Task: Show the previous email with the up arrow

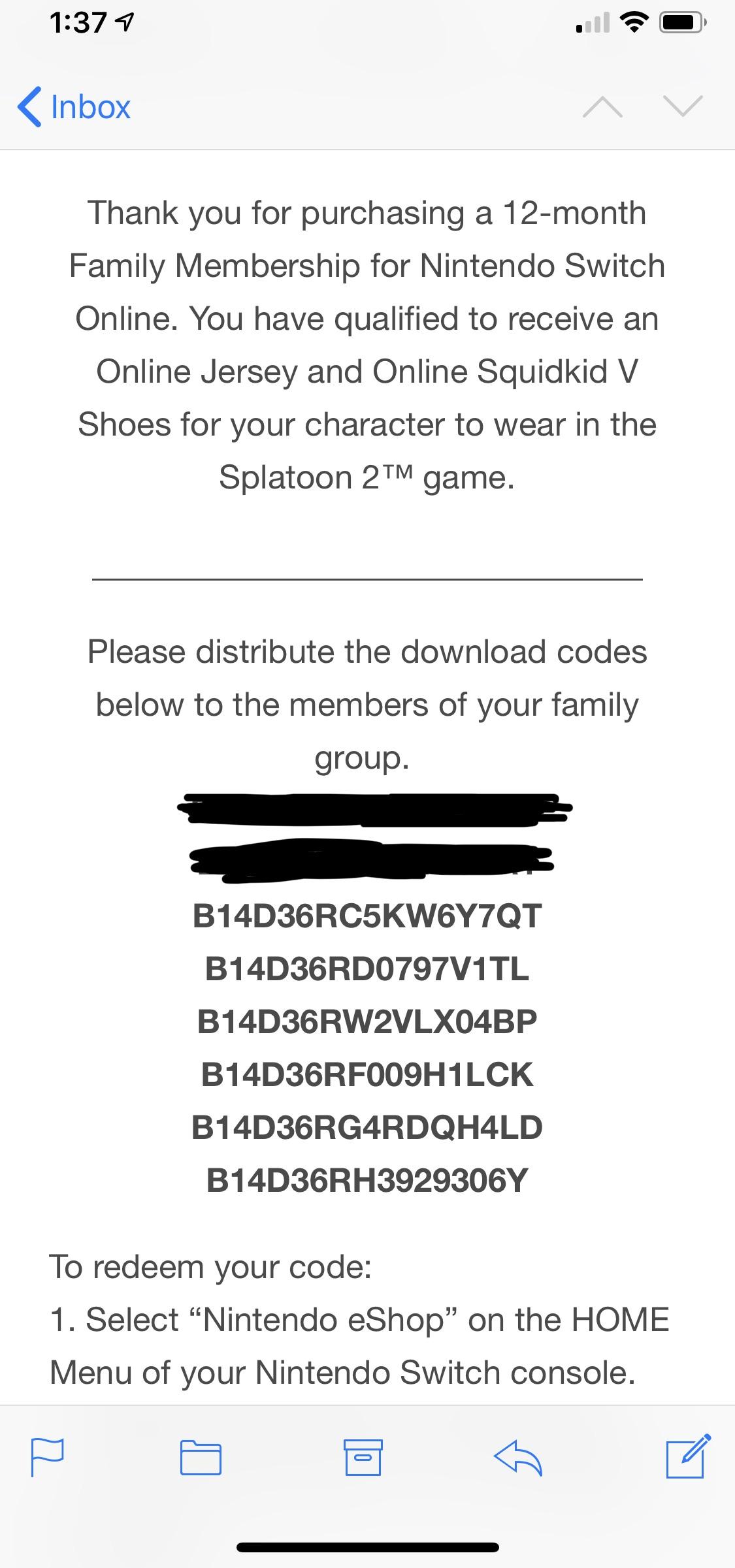Action: click(x=602, y=107)
